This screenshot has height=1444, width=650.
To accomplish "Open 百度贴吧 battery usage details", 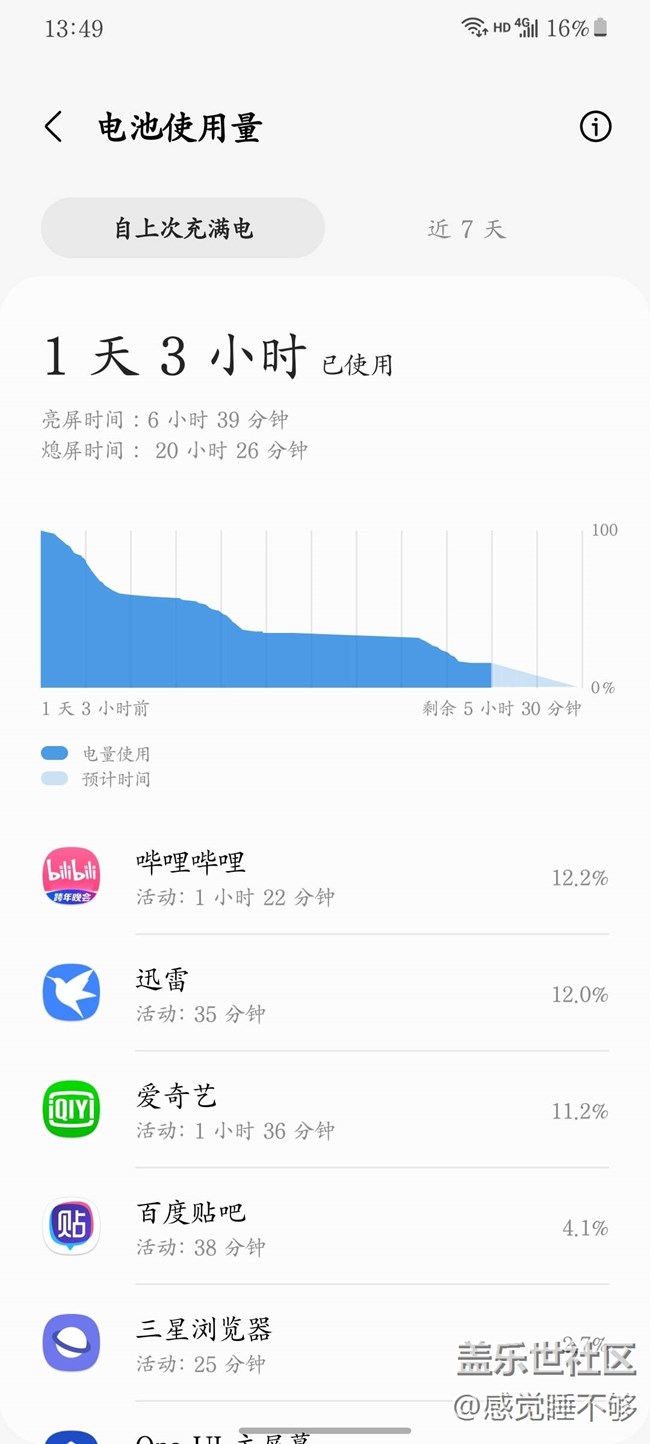I will tap(325, 1227).
